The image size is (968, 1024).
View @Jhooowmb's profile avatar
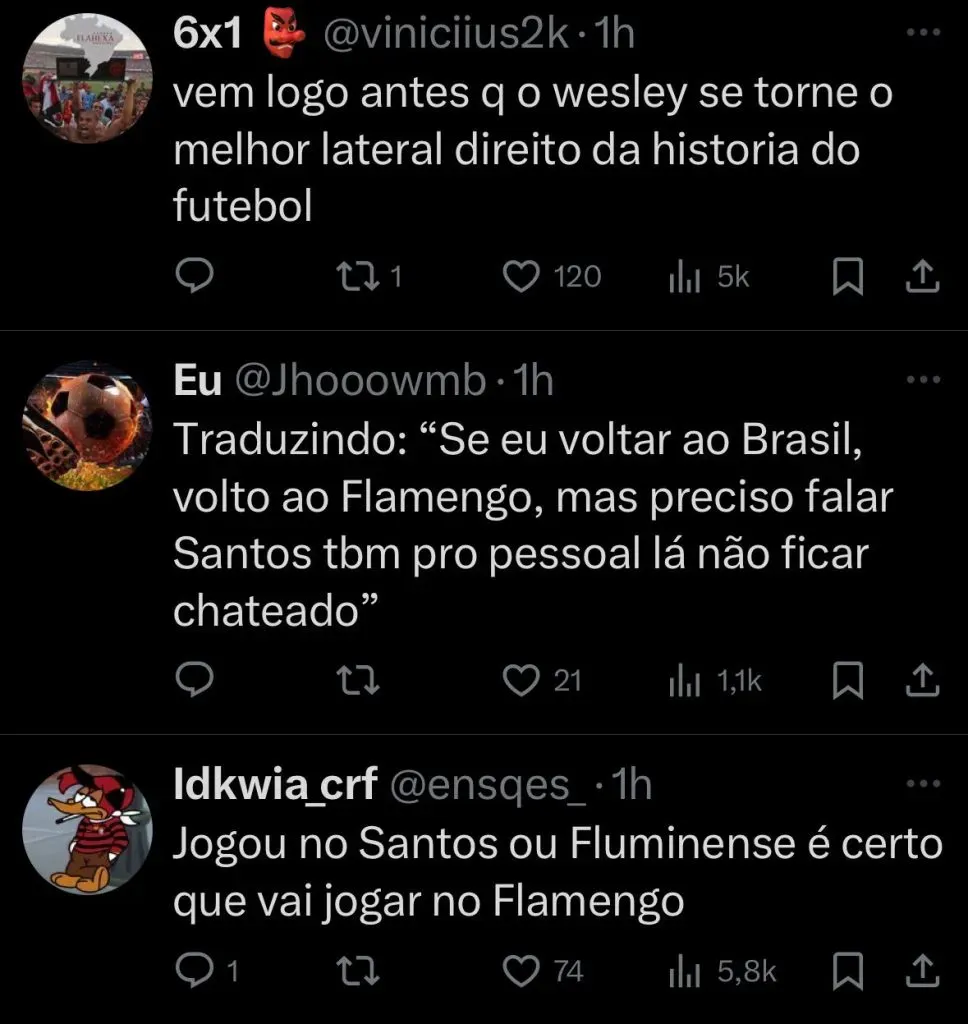click(87, 425)
